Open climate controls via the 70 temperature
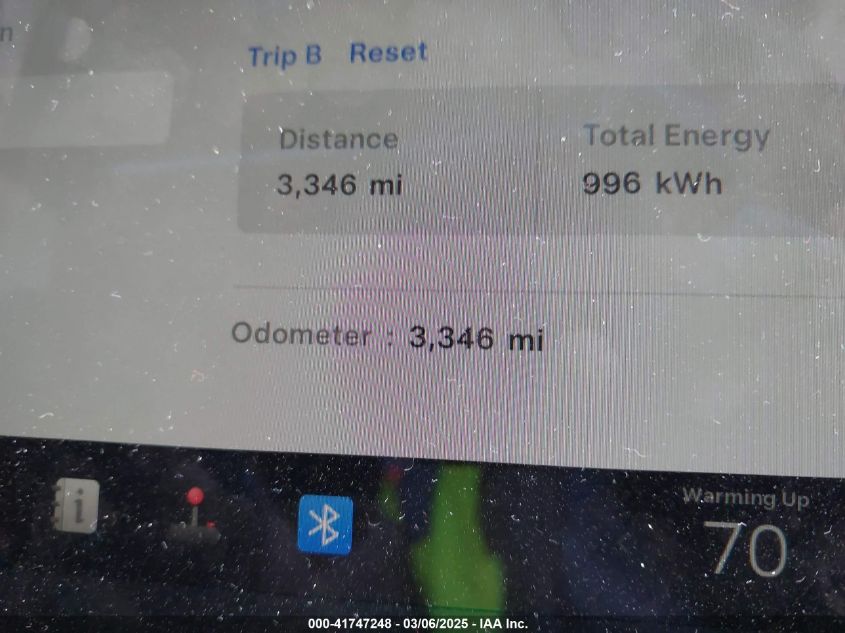The image size is (845, 633). [746, 548]
